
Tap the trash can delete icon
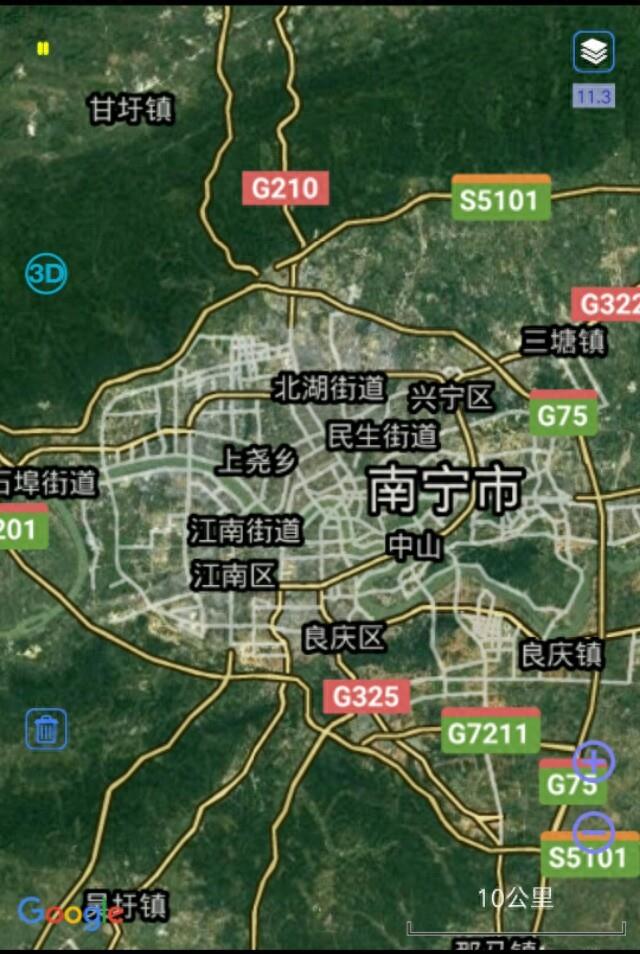(x=46, y=729)
